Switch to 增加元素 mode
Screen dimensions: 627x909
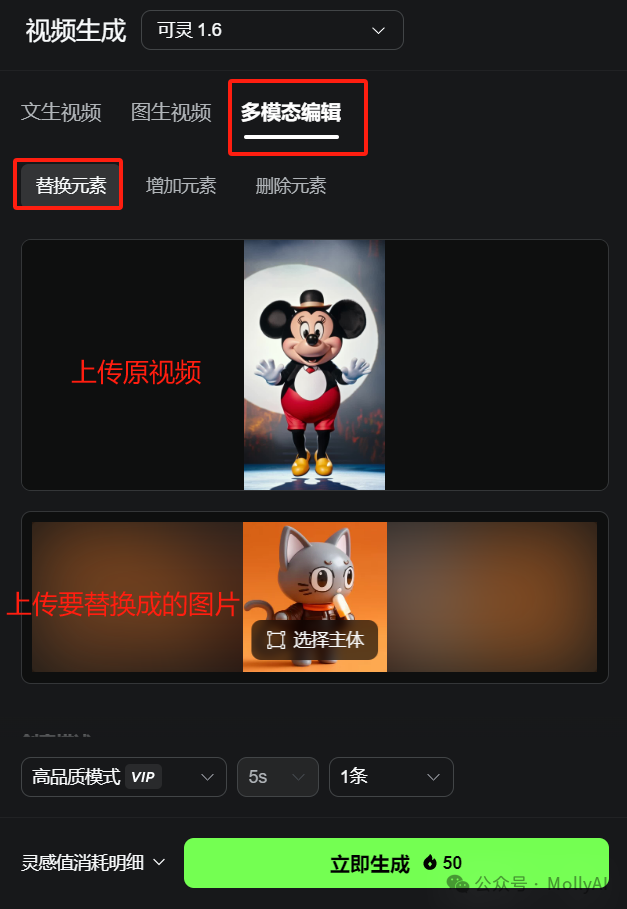(181, 185)
